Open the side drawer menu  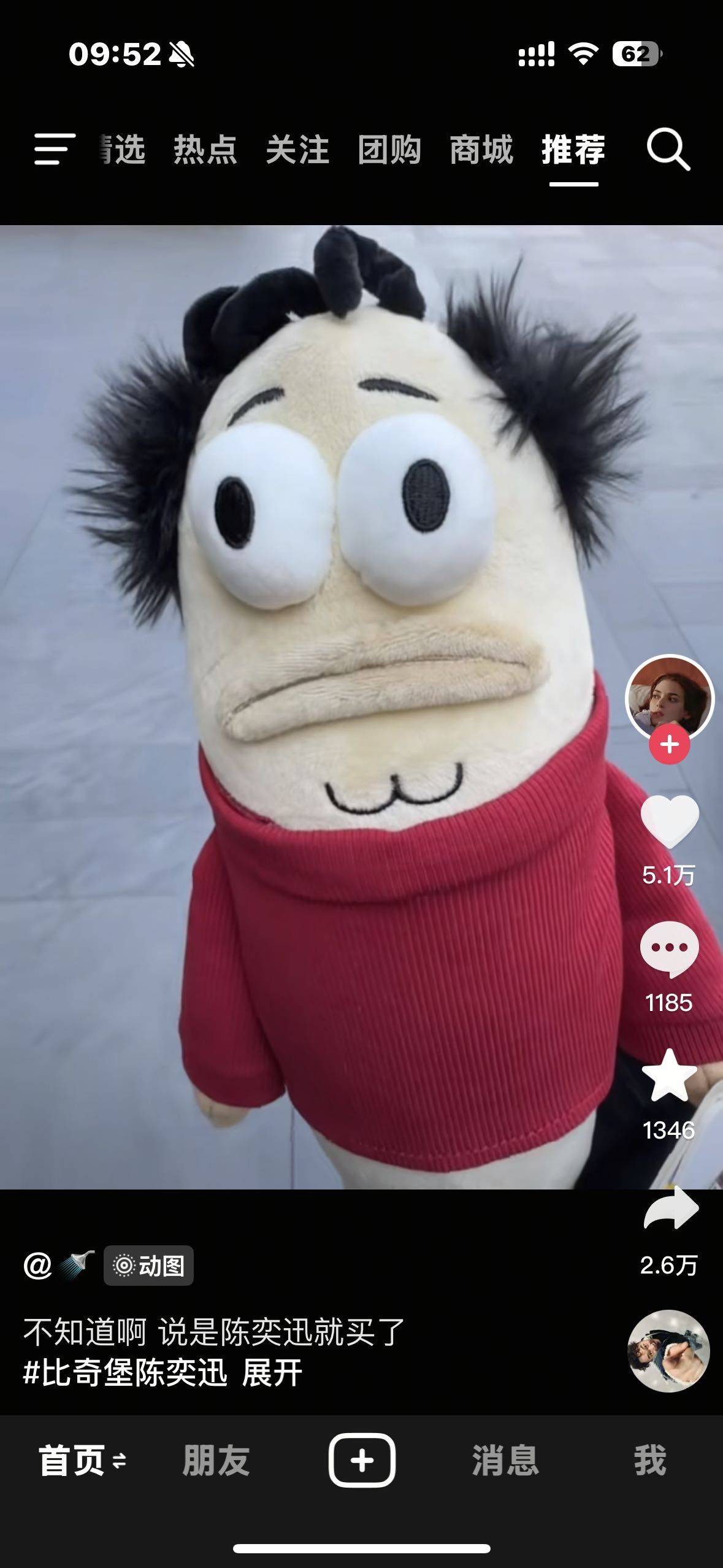point(54,149)
